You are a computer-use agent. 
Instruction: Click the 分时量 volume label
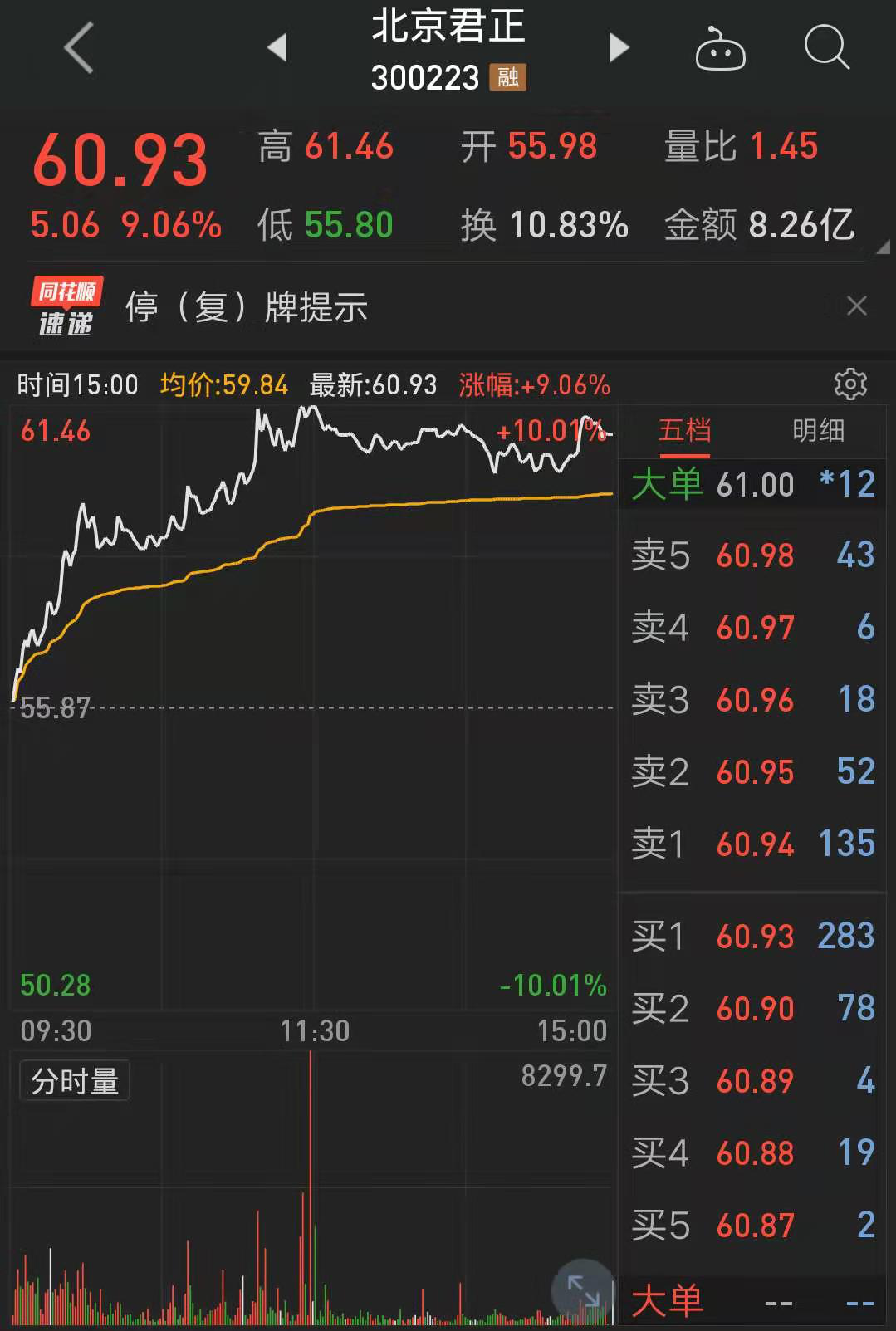(74, 1080)
